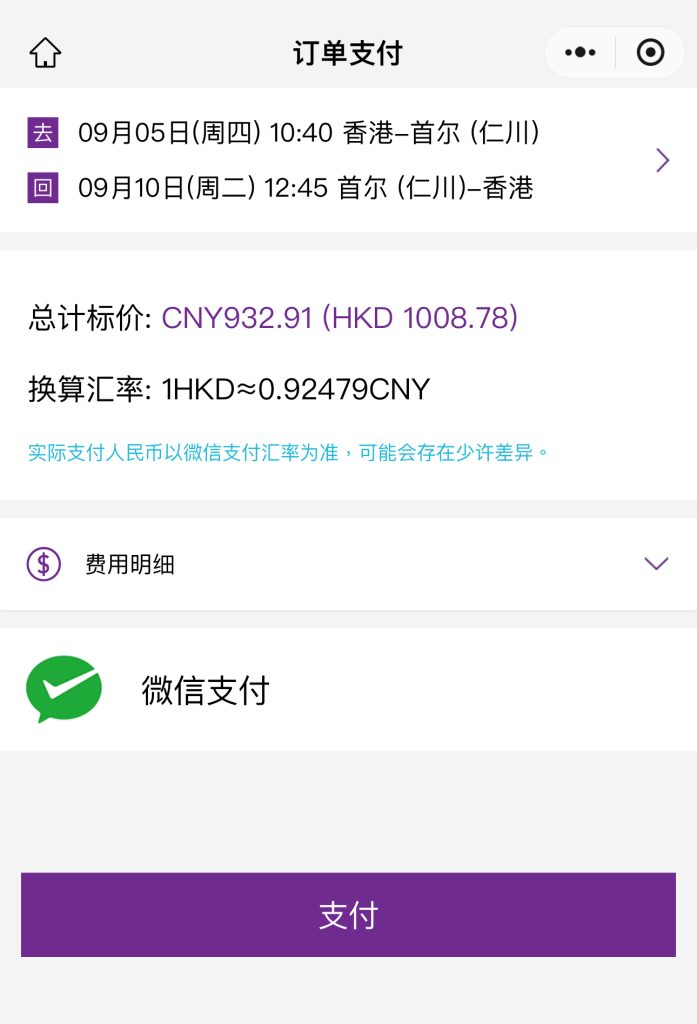Viewport: 697px width, 1024px height.
Task: Select 微信支付 as payment method
Action: tap(205, 690)
